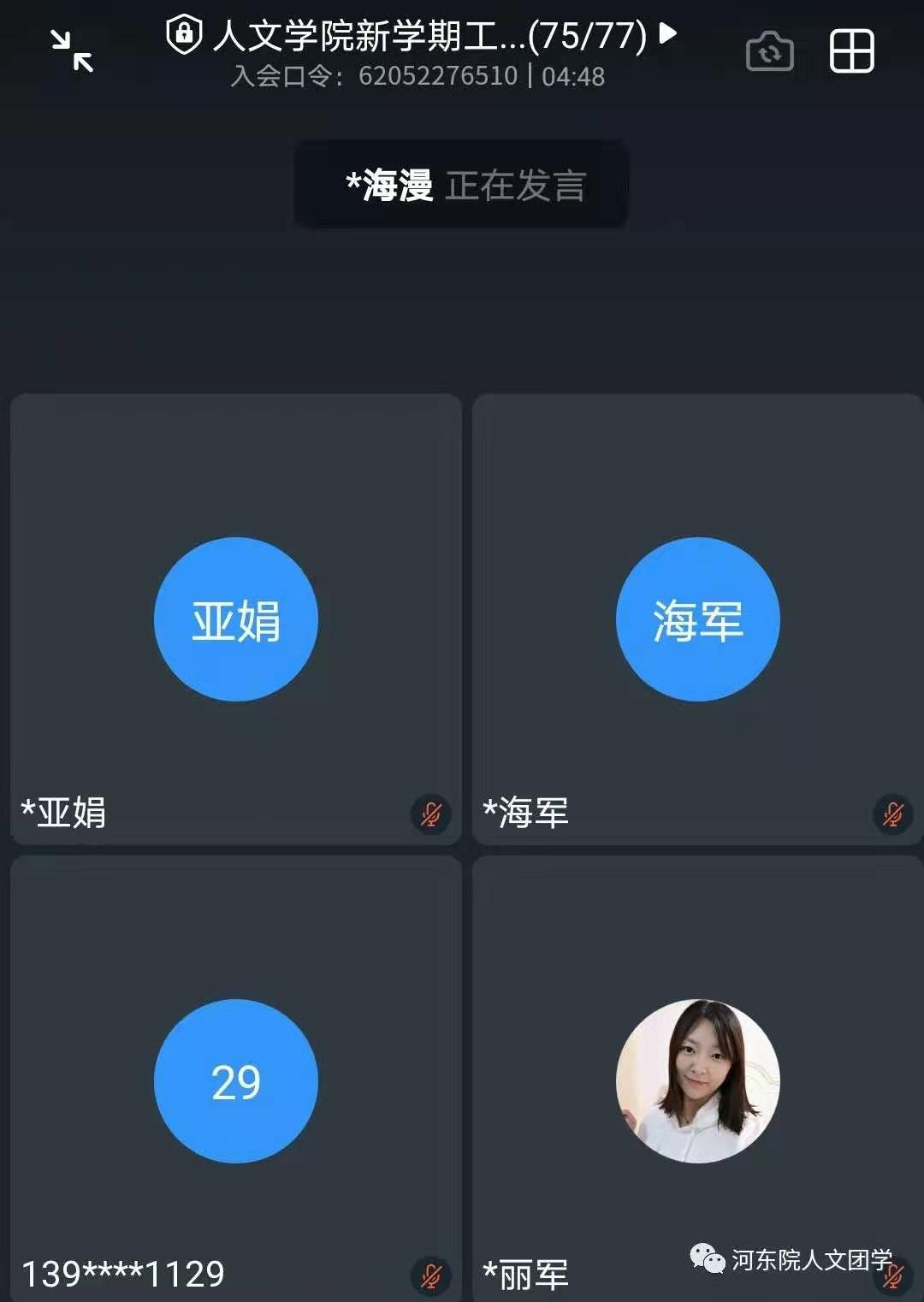Select the participant tile *亚娟
Screen dimensions: 924x1302
tap(236, 619)
